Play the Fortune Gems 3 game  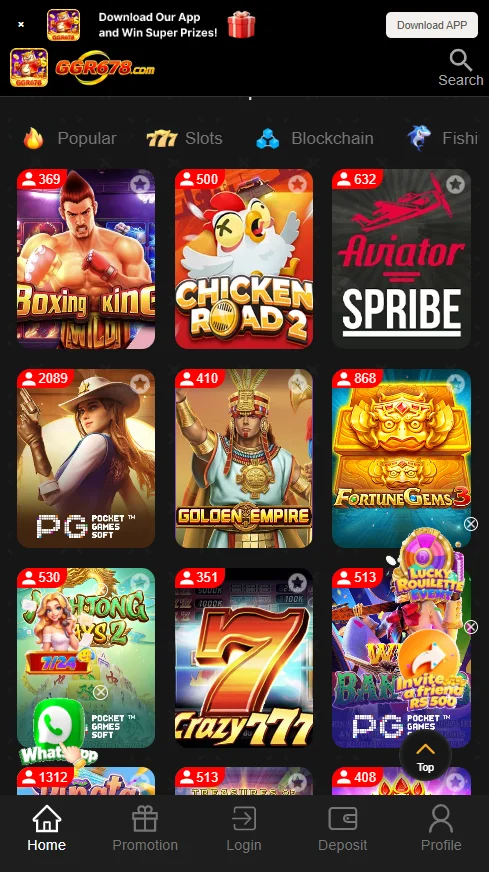tap(401, 458)
